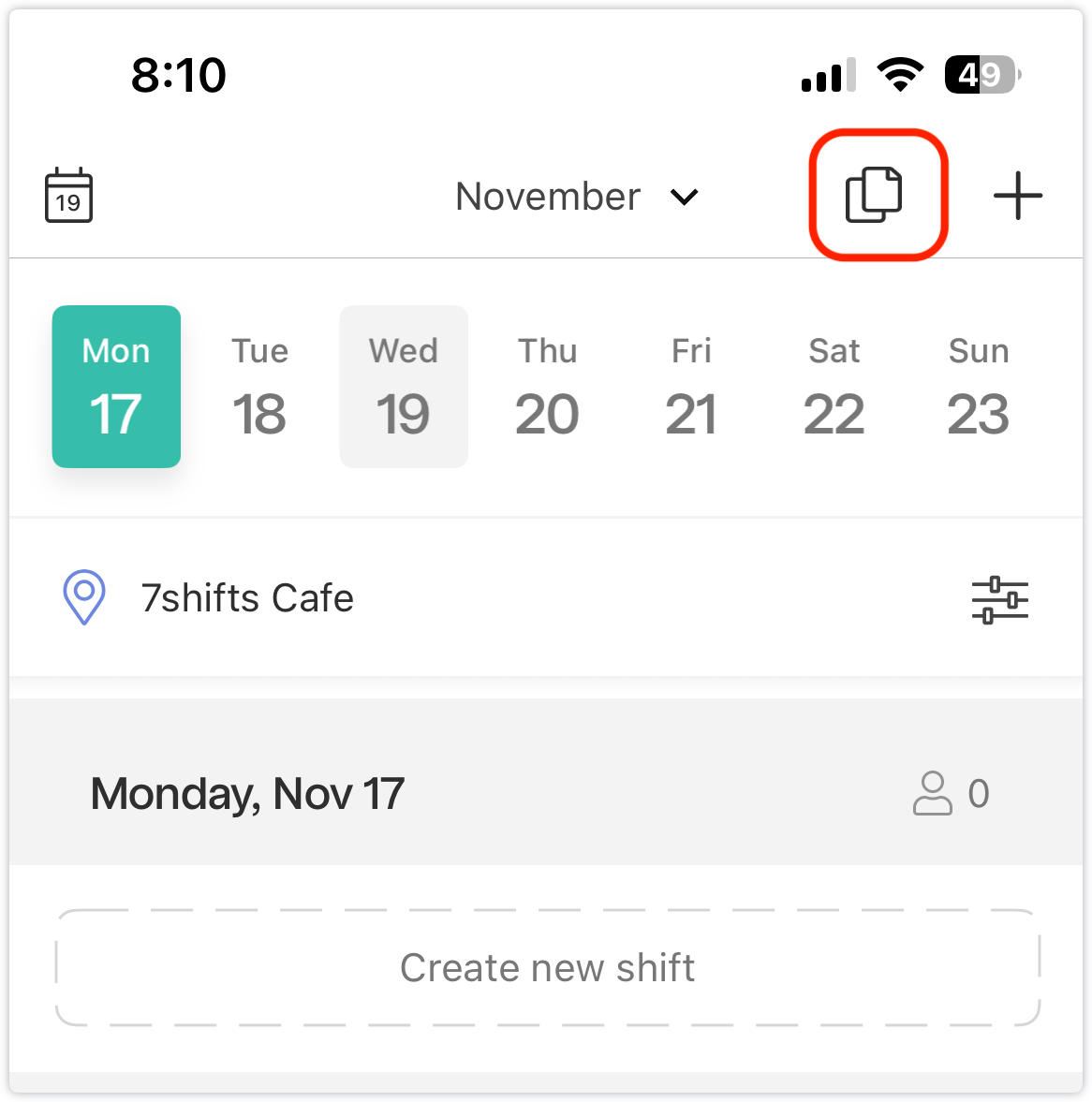Viewport: 1092px width, 1102px height.
Task: Change the 7shifts Cafe location
Action: pyautogui.click(x=246, y=597)
